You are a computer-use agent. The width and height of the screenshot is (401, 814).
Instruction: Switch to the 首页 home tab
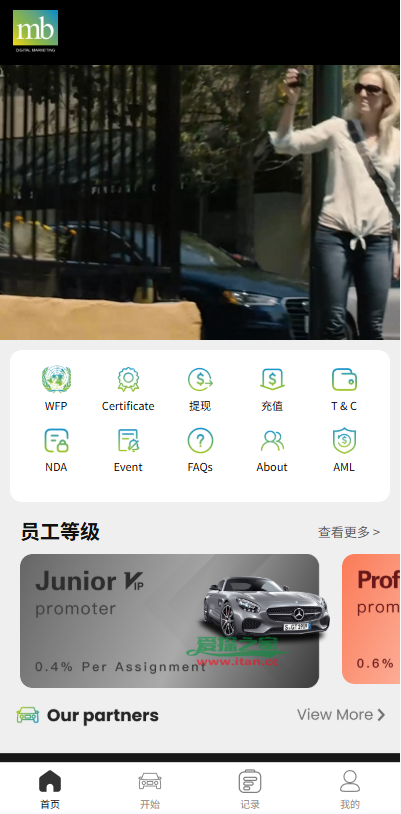tap(50, 790)
